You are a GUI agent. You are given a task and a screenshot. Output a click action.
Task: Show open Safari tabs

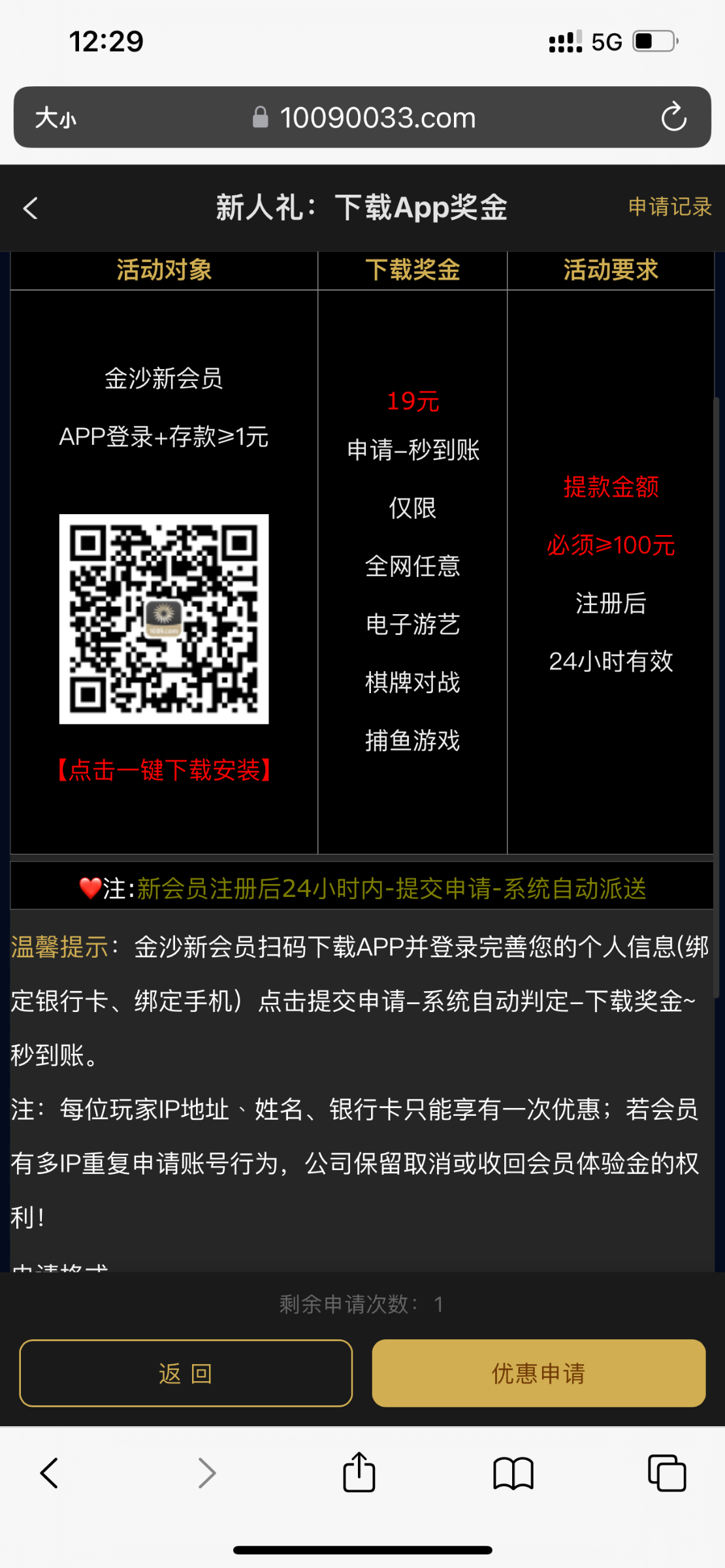pyautogui.click(x=667, y=1473)
